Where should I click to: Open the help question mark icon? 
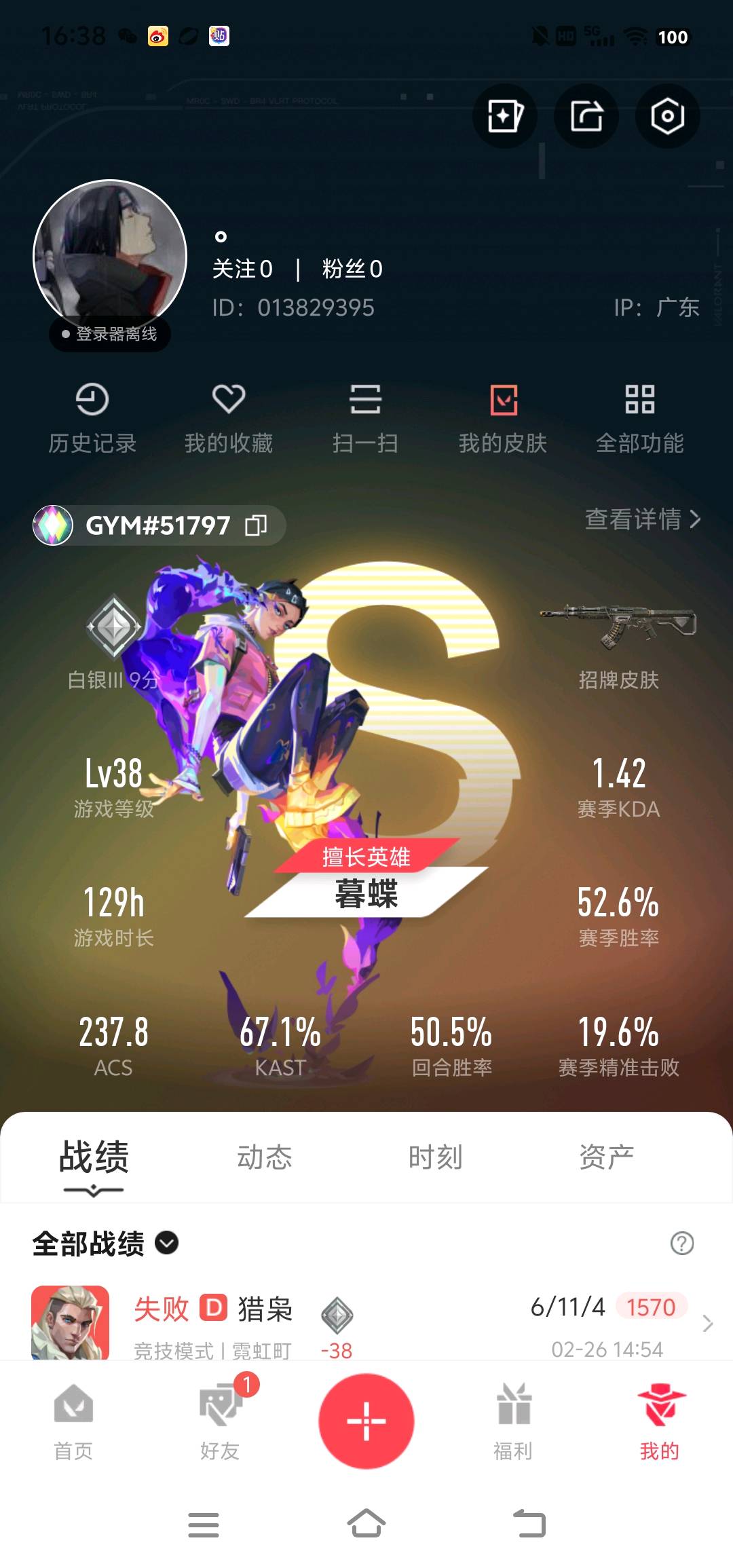[x=681, y=1243]
